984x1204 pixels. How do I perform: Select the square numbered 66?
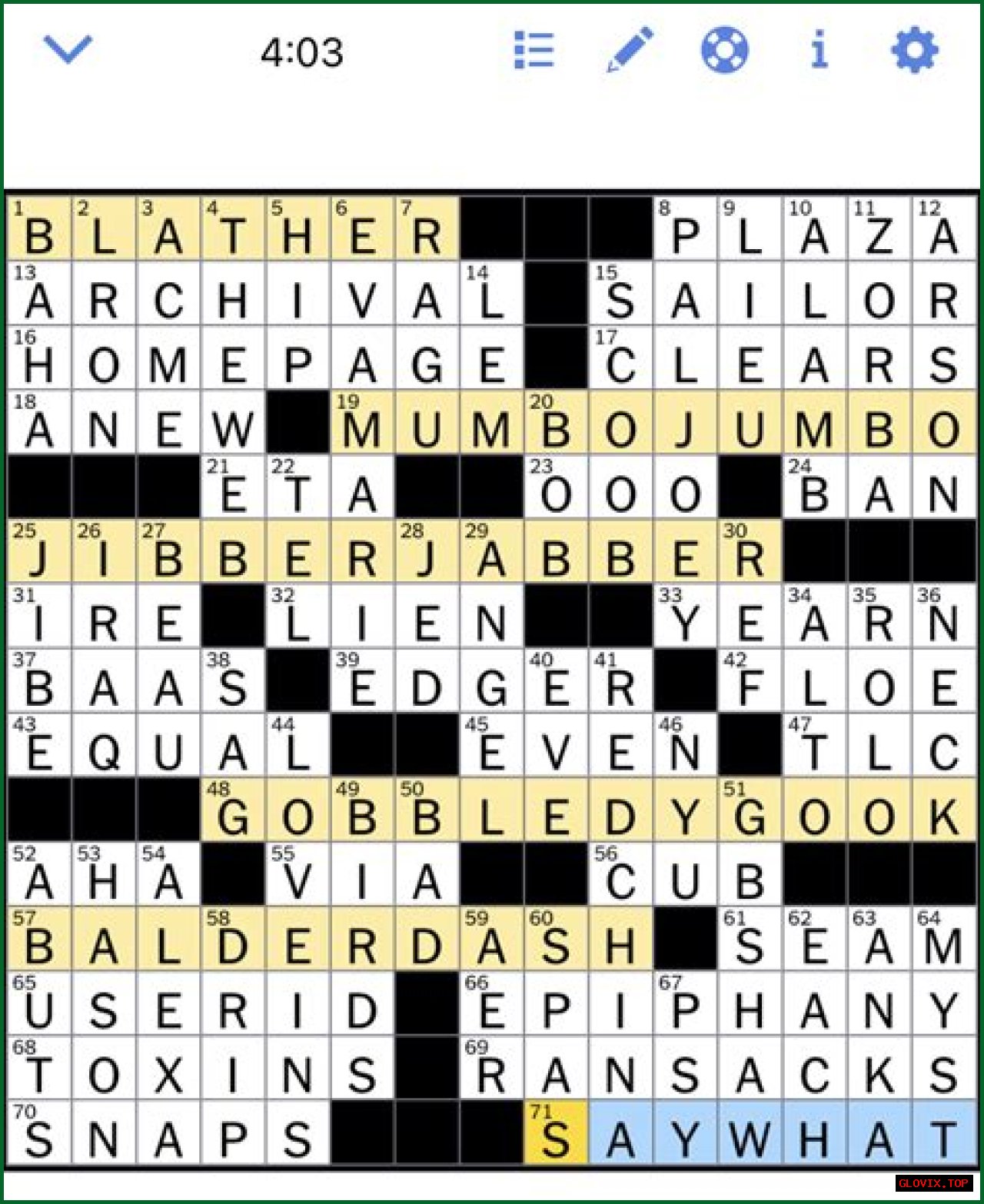(491, 1004)
